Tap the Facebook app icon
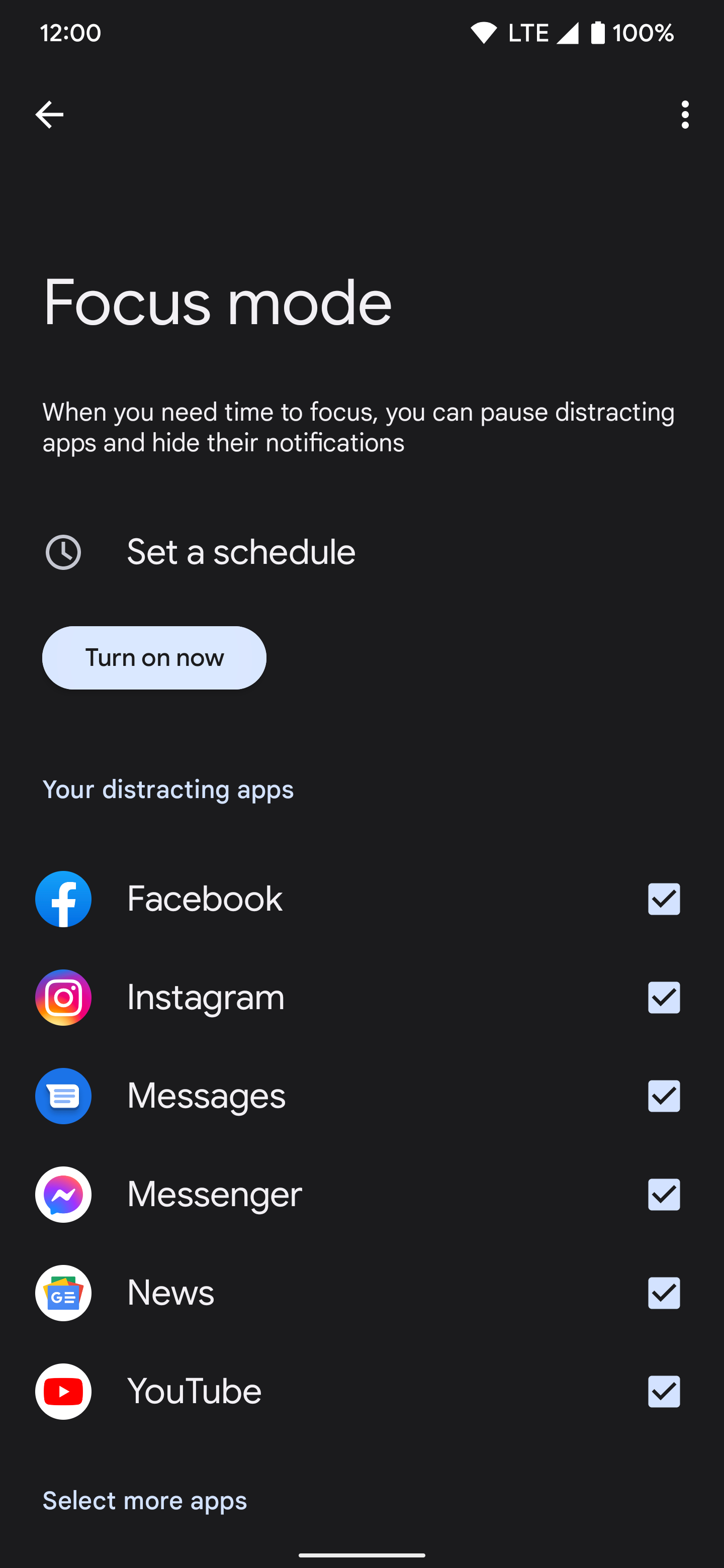Image resolution: width=724 pixels, height=1568 pixels. (x=63, y=899)
